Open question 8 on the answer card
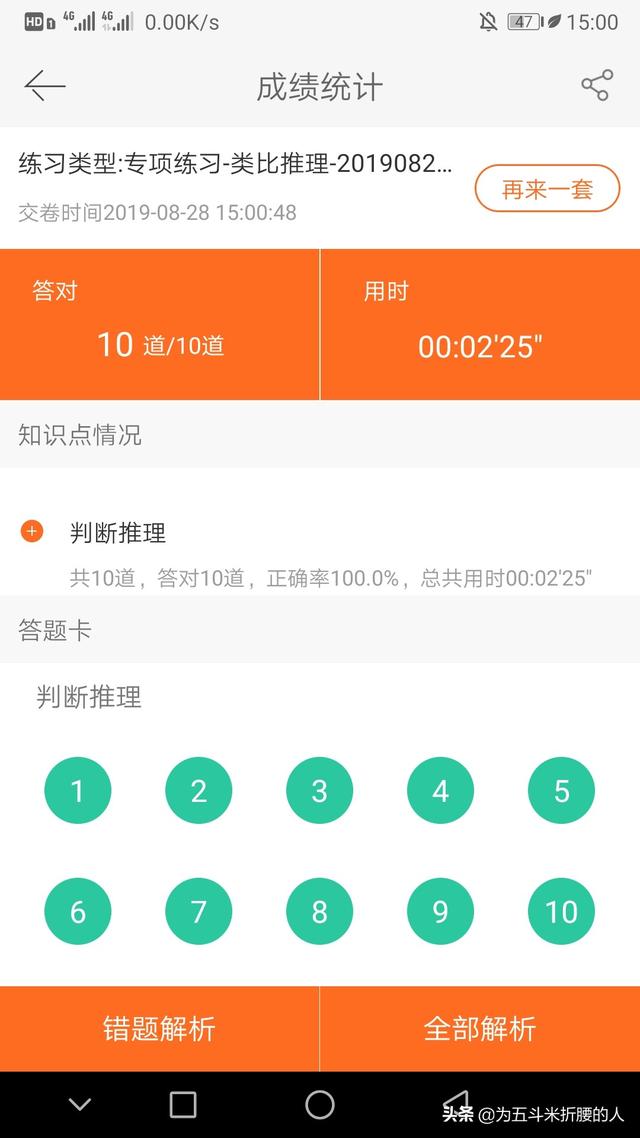The image size is (640, 1138). click(320, 912)
